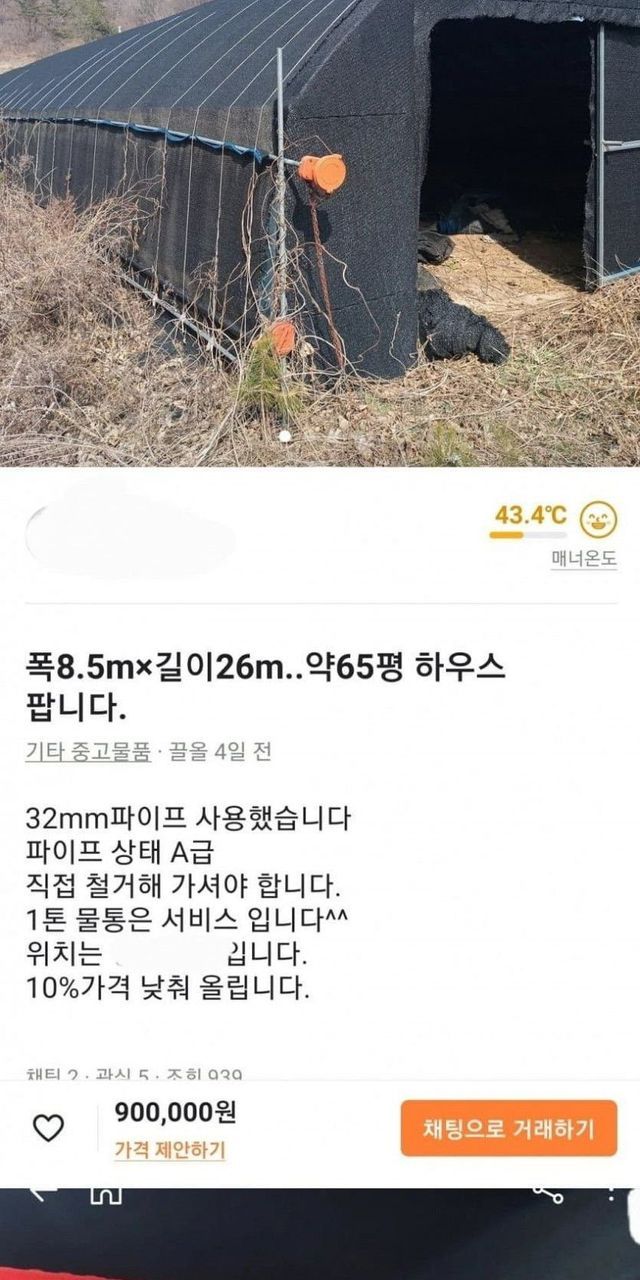Screen dimensions: 640x1280
Task: Open the 기타 중고물품 category link
Action: tap(88, 752)
